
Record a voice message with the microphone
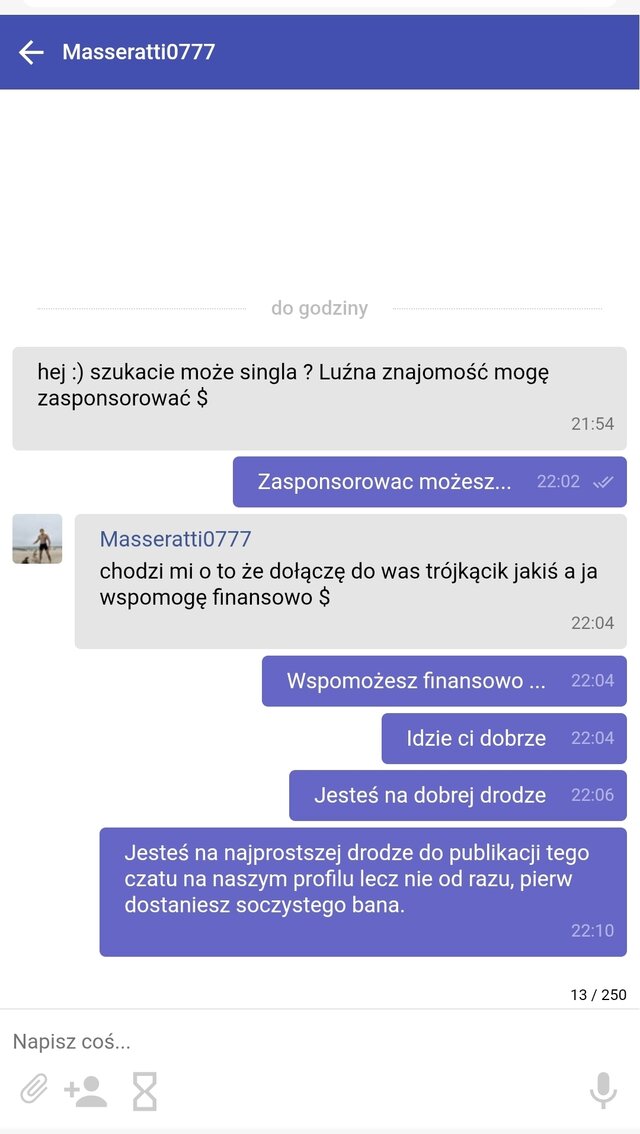pyautogui.click(x=603, y=1091)
